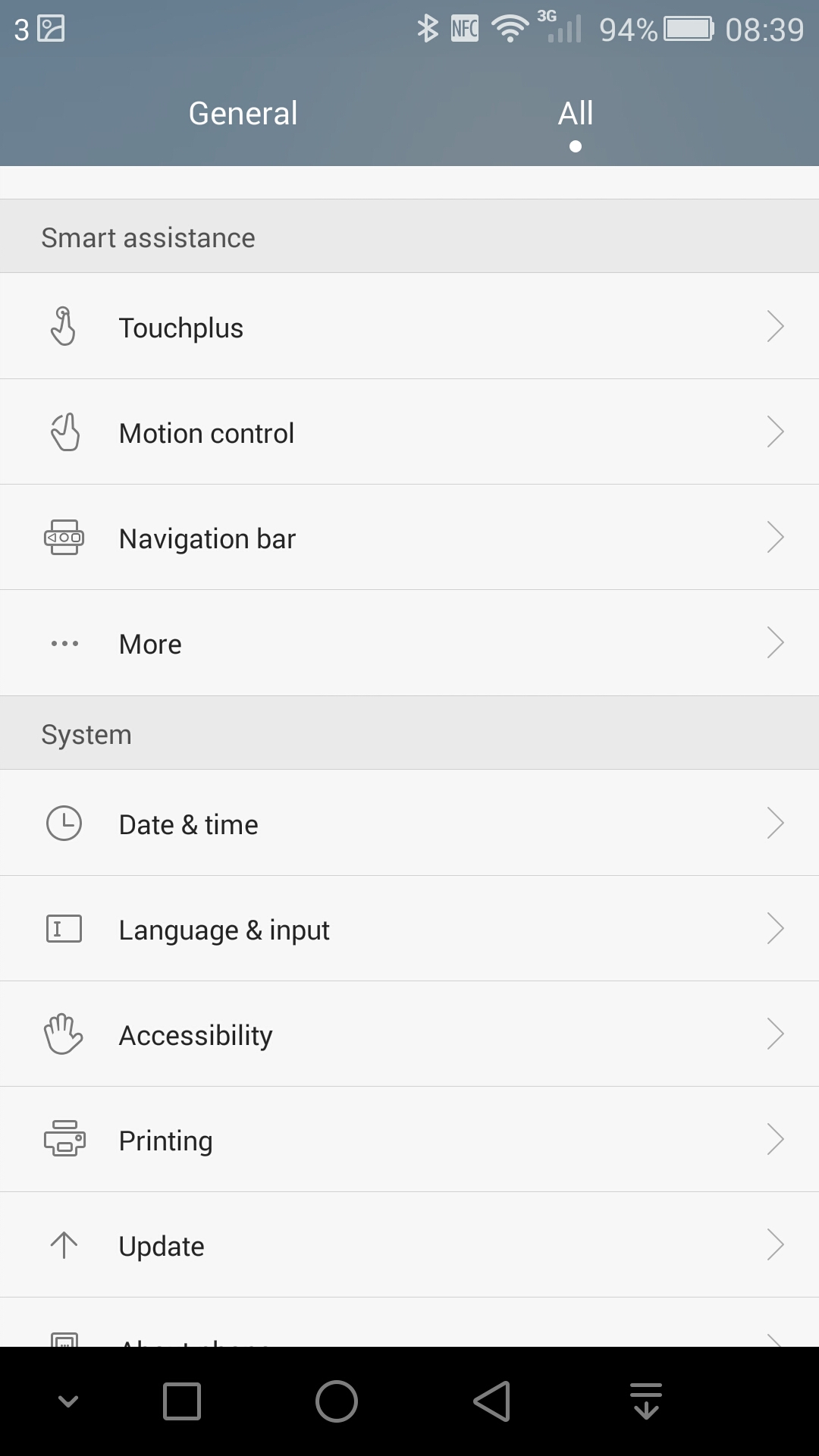Screen dimensions: 819x1456
Task: Go to Accessibility settings
Action: point(409,1034)
